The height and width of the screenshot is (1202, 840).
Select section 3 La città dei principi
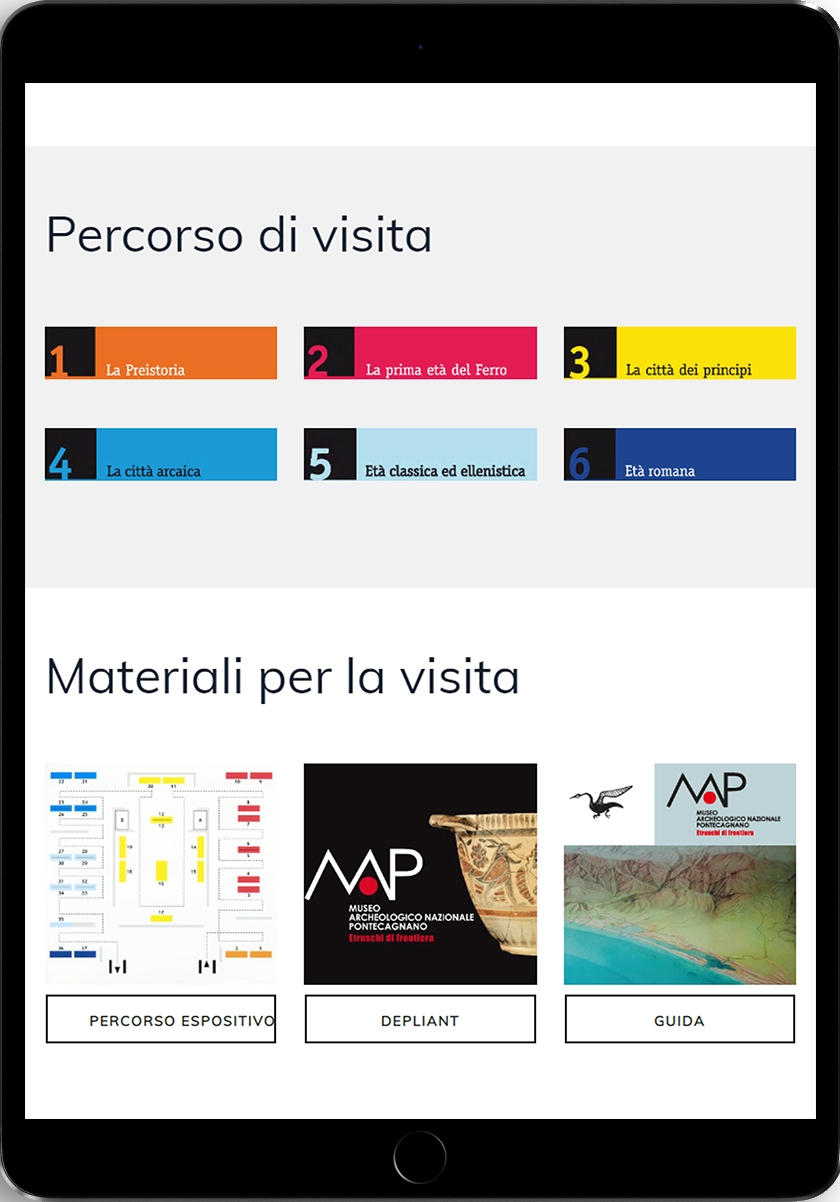tap(680, 353)
